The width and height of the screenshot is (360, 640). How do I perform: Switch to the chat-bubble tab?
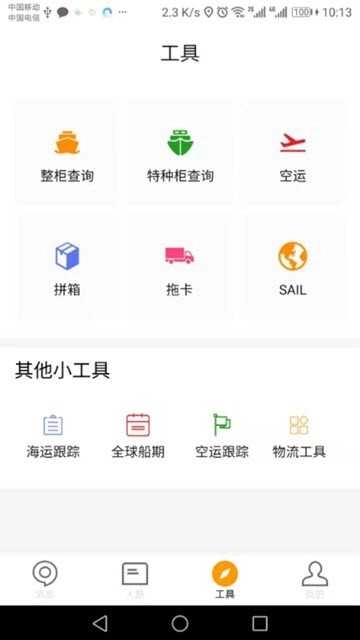click(45, 579)
